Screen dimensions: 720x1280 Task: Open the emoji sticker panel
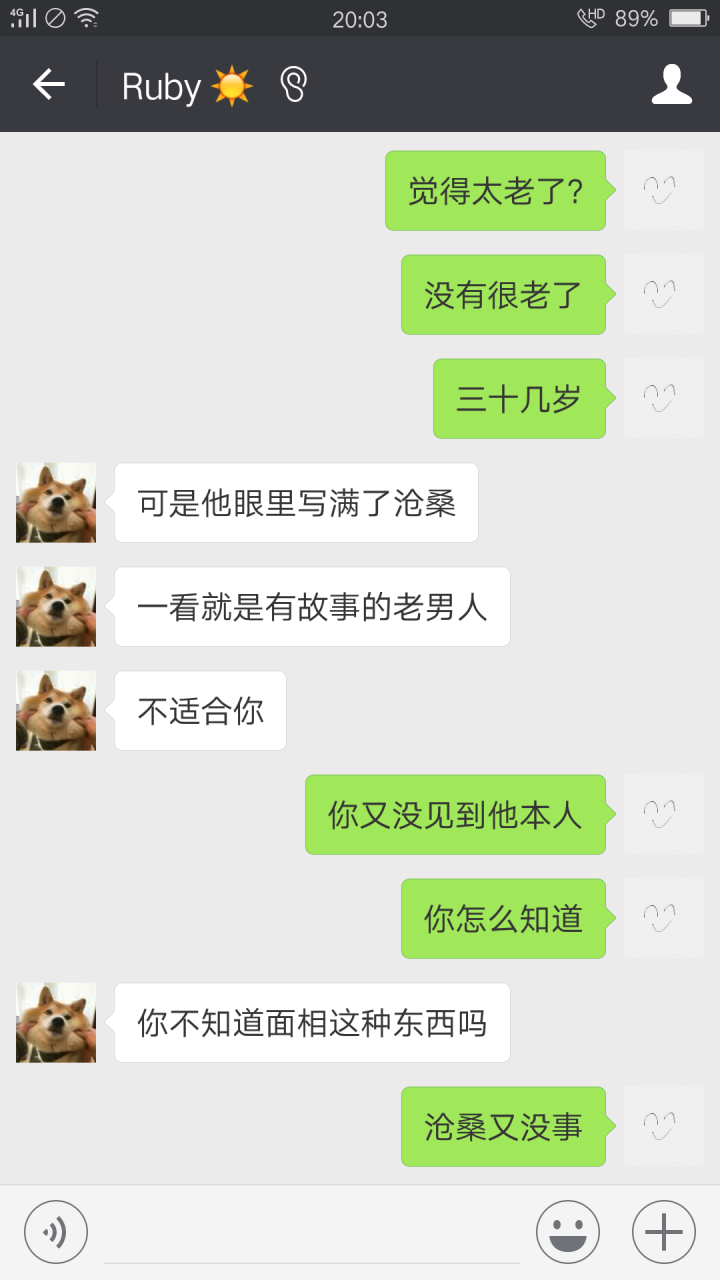point(567,1232)
